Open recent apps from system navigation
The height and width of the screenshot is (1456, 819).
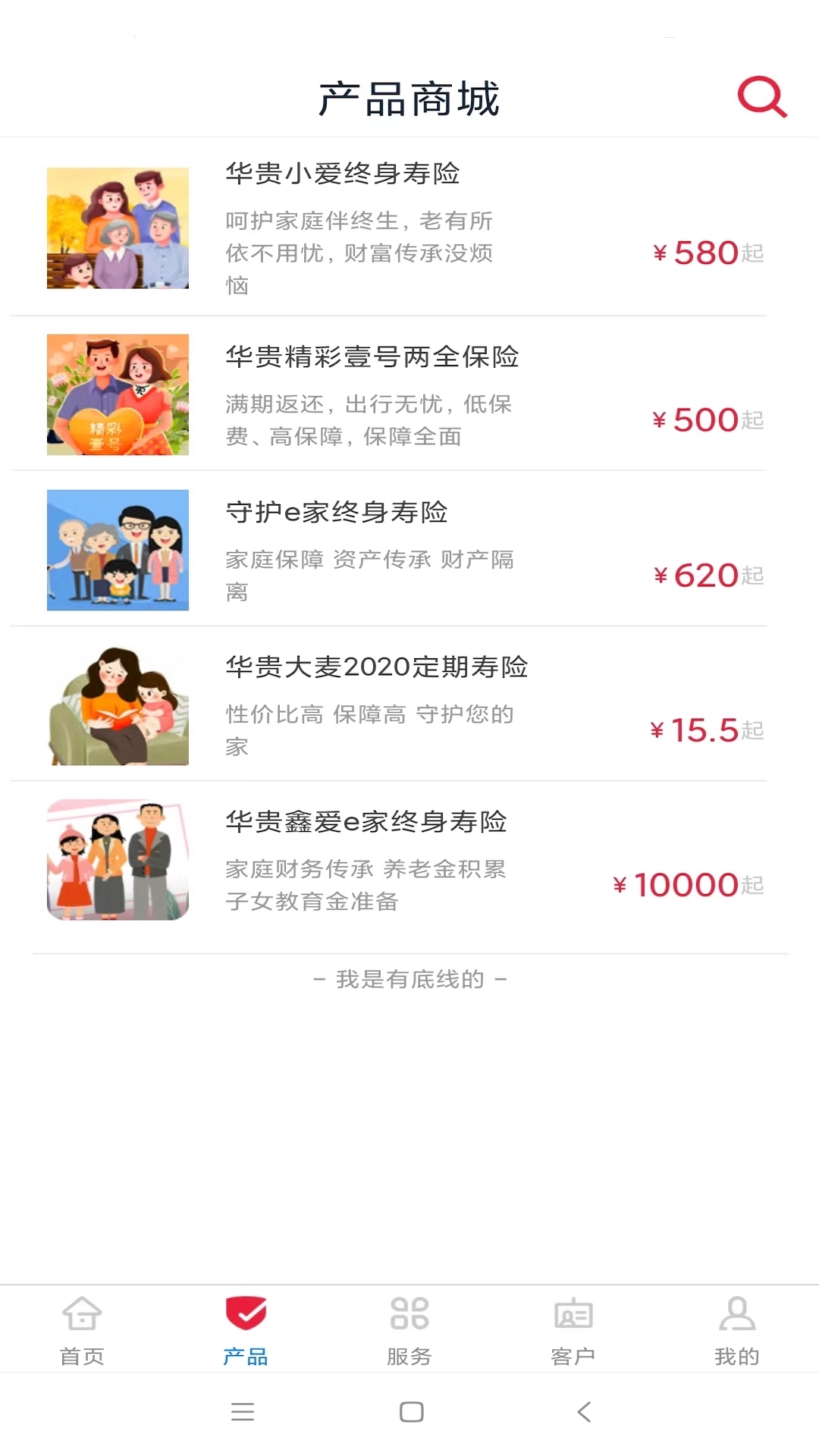point(243,1411)
